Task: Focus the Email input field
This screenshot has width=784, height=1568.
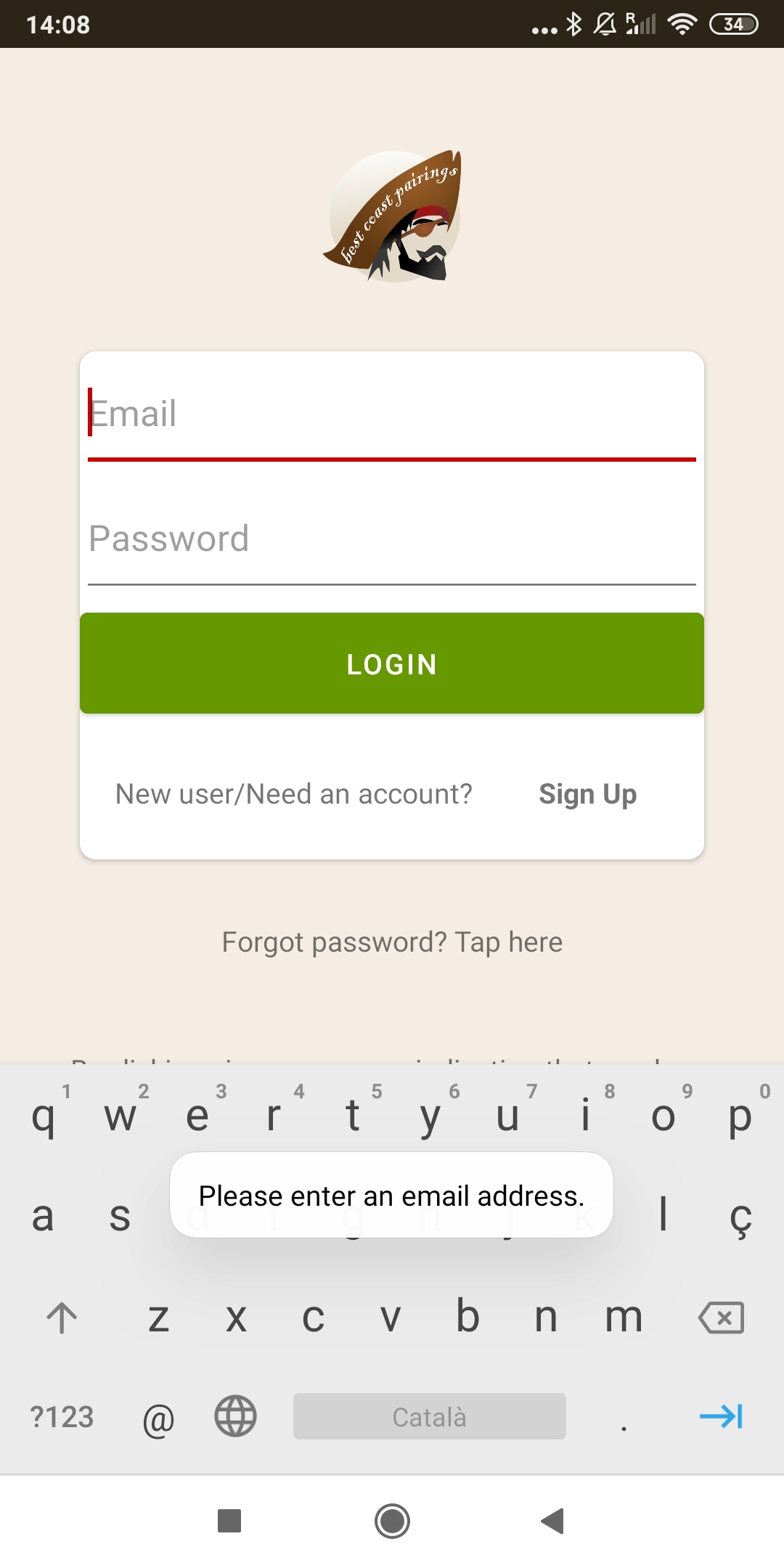Action: 392,415
